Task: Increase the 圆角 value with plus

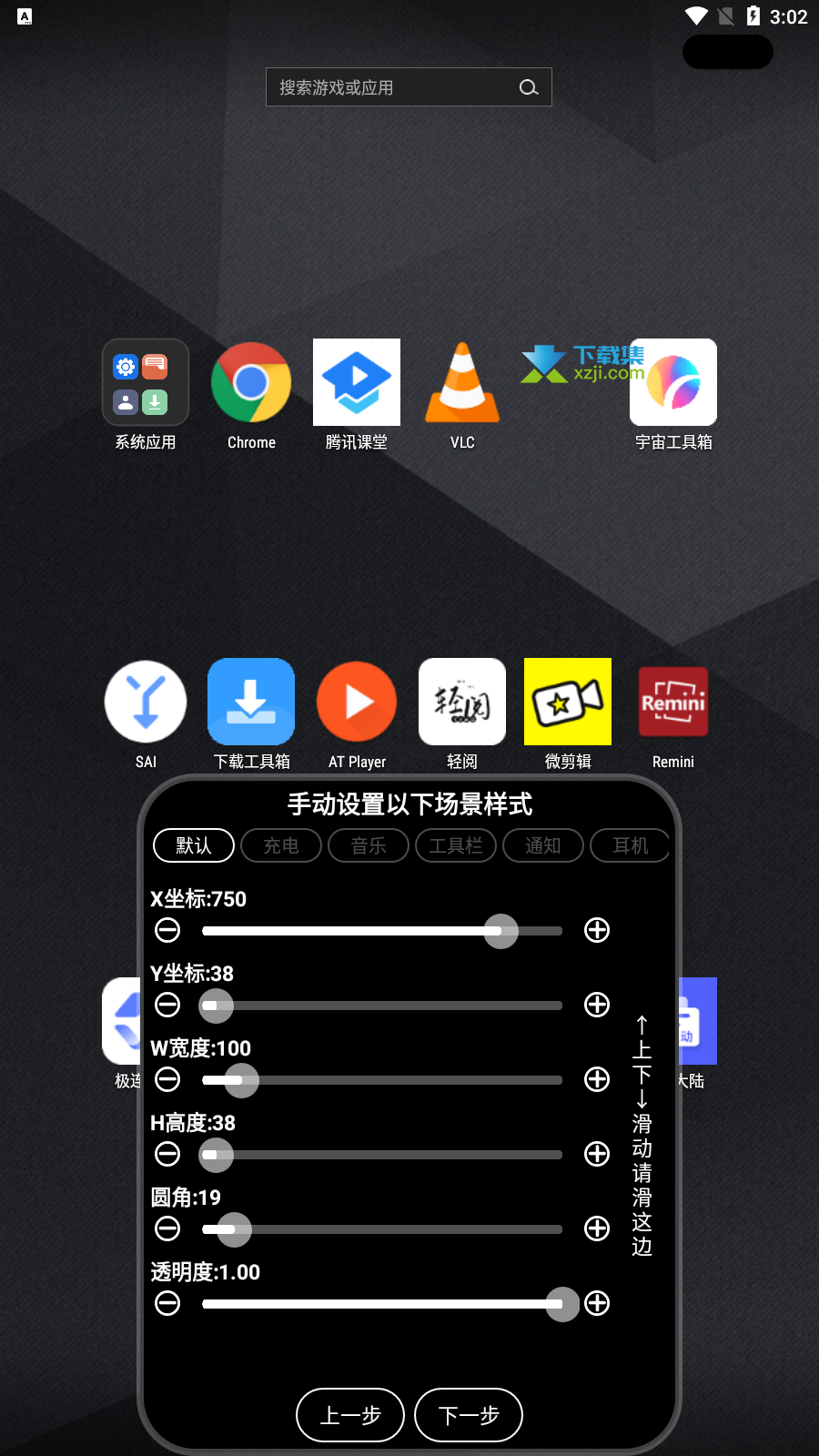Action: pos(597,1228)
